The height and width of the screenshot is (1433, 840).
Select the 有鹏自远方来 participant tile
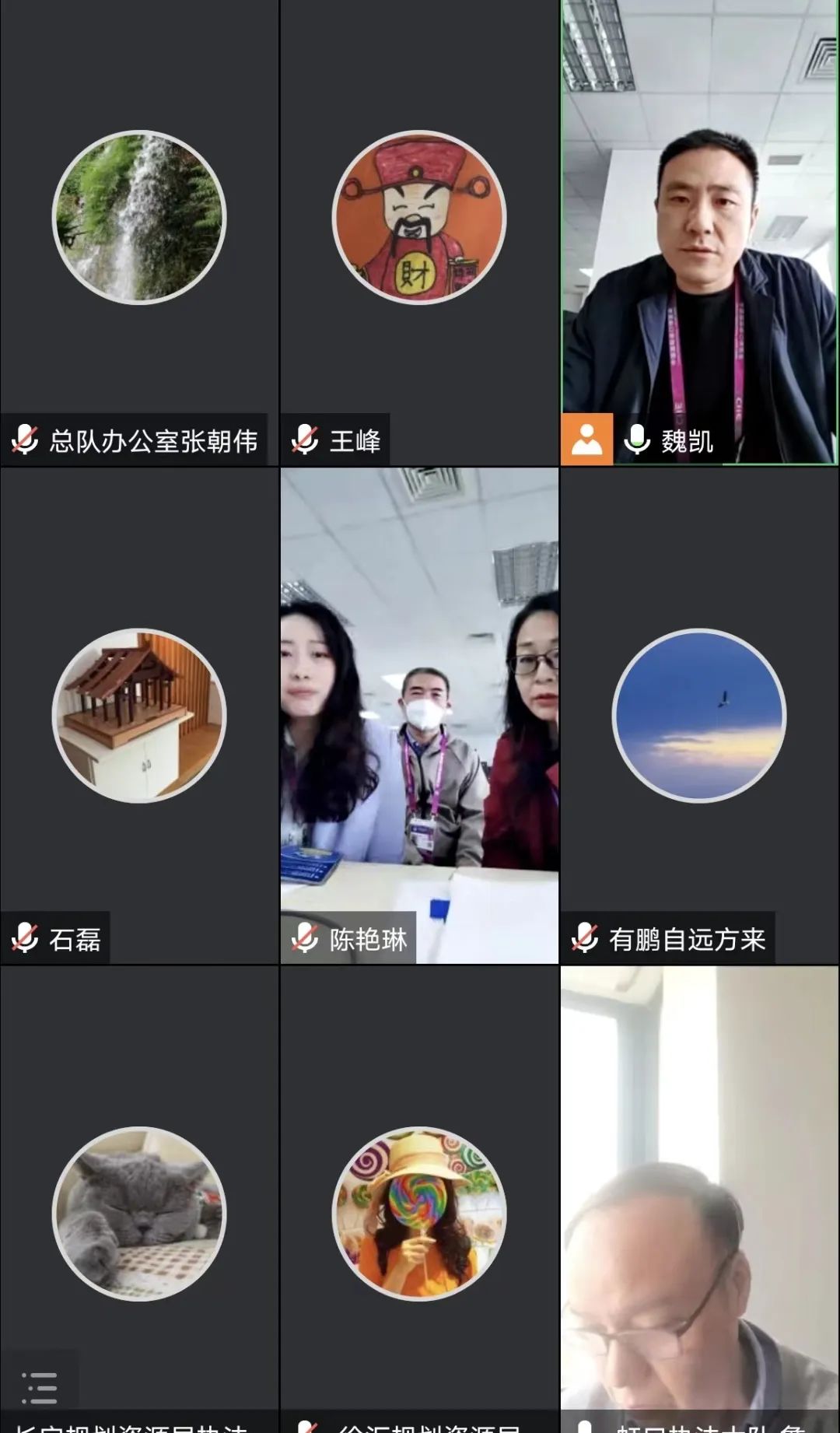tap(699, 716)
